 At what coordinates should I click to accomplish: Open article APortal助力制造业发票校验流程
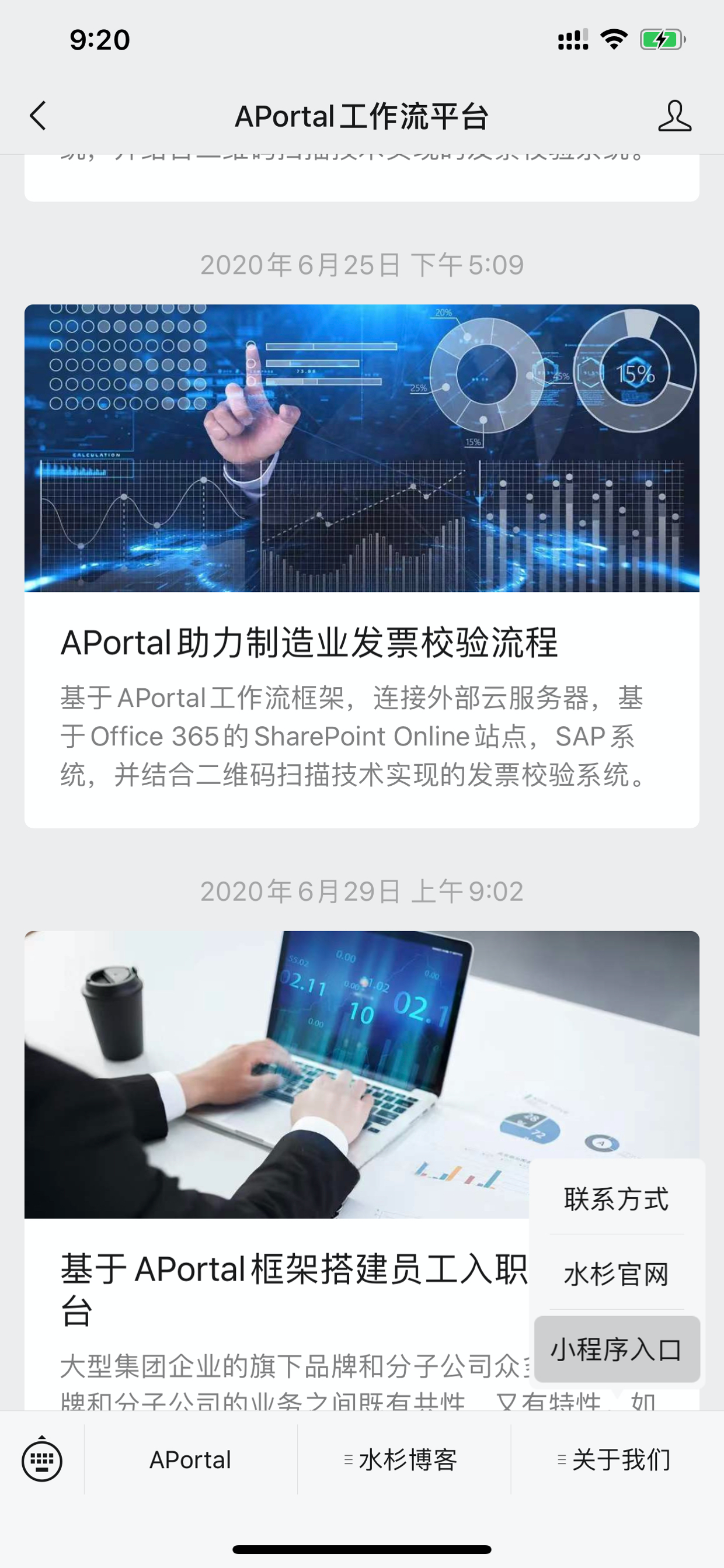pos(361,566)
